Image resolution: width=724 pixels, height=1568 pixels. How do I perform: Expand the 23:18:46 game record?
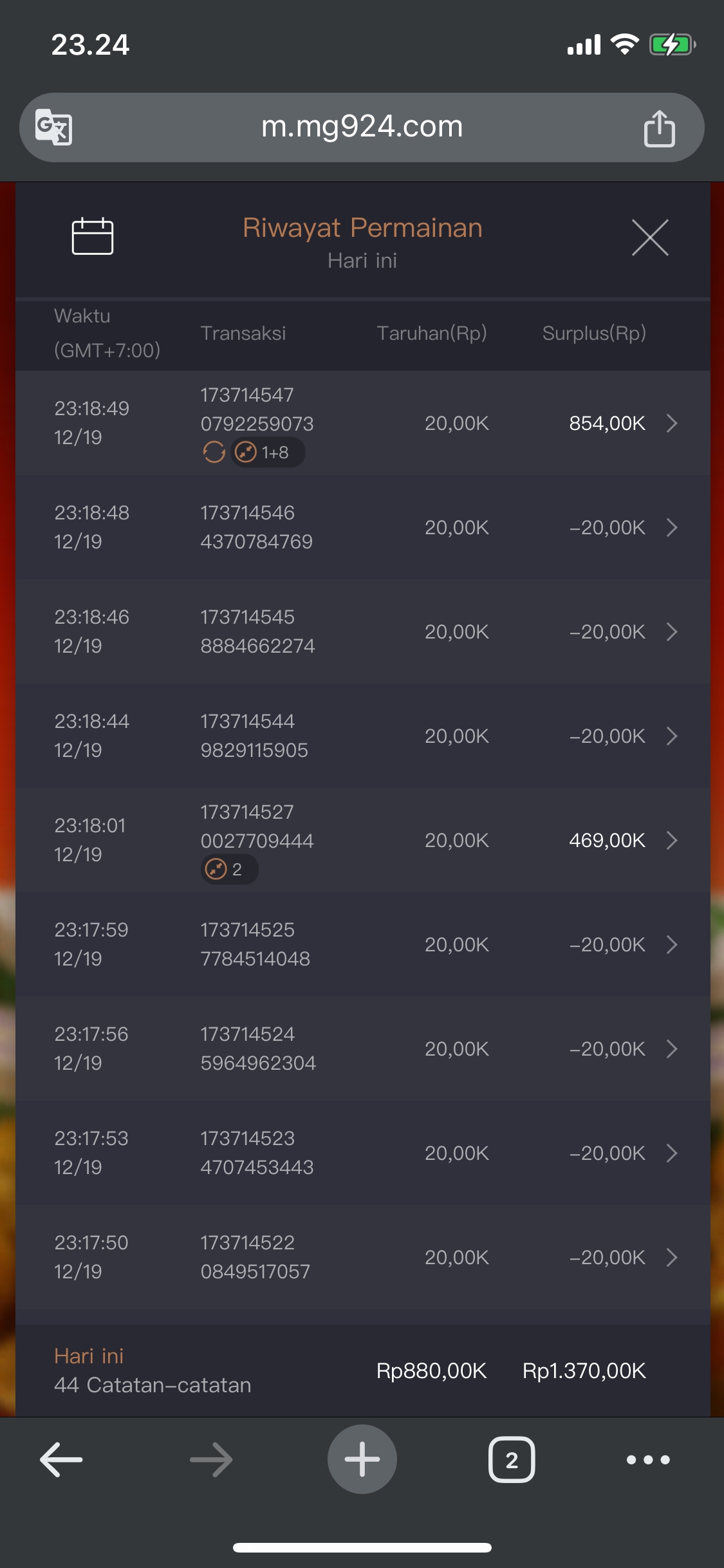tap(671, 632)
